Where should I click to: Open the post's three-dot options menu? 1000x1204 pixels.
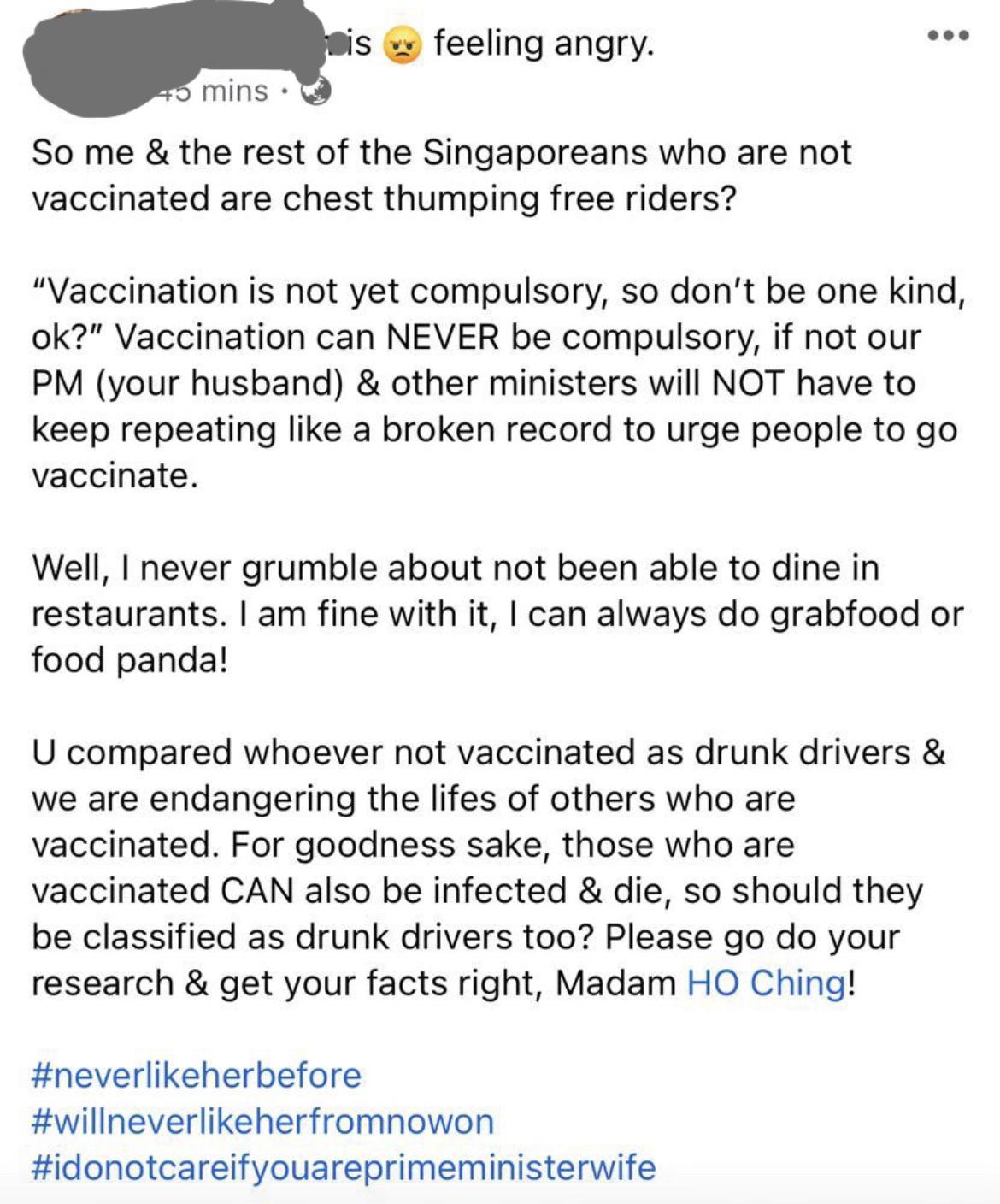[949, 36]
